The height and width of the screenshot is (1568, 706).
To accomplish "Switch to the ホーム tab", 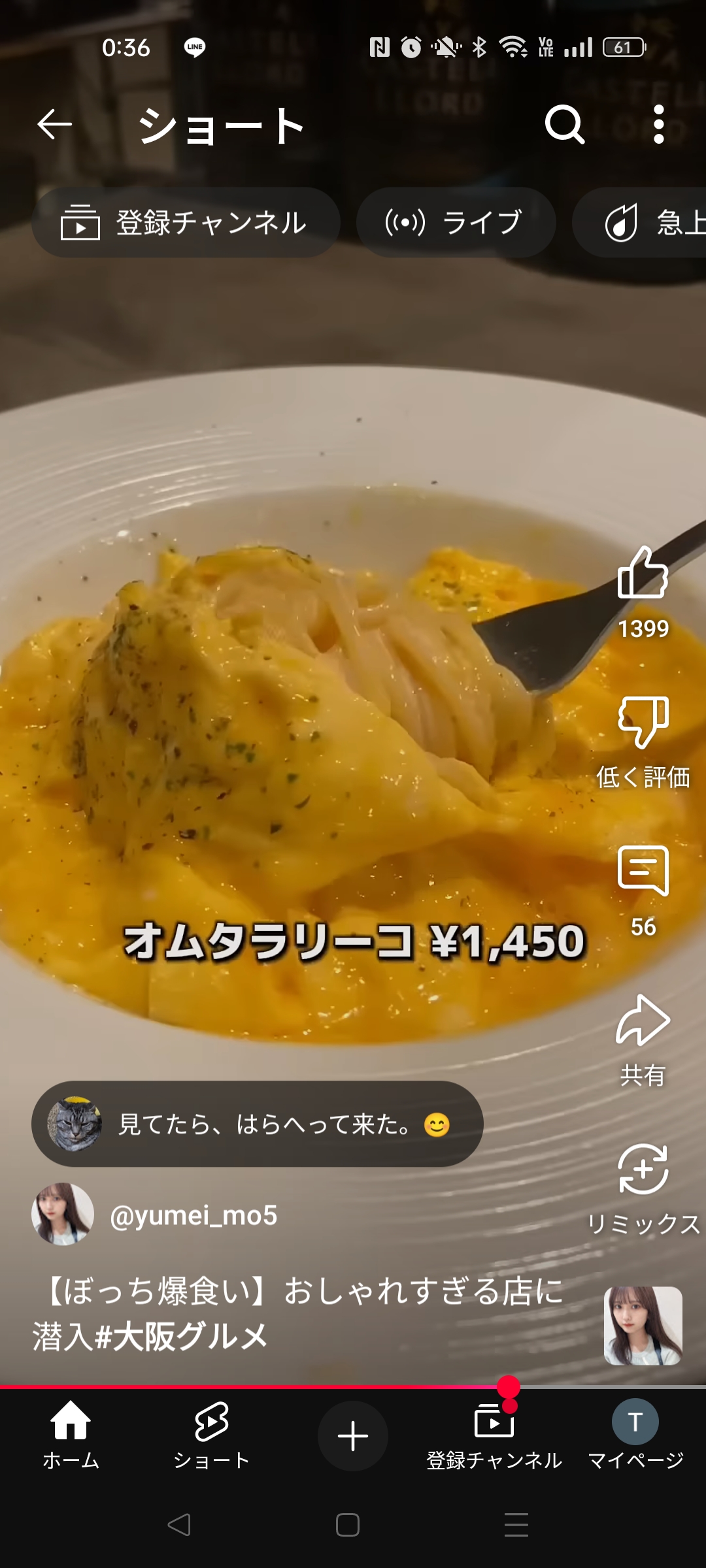I will pyautogui.click(x=71, y=1435).
